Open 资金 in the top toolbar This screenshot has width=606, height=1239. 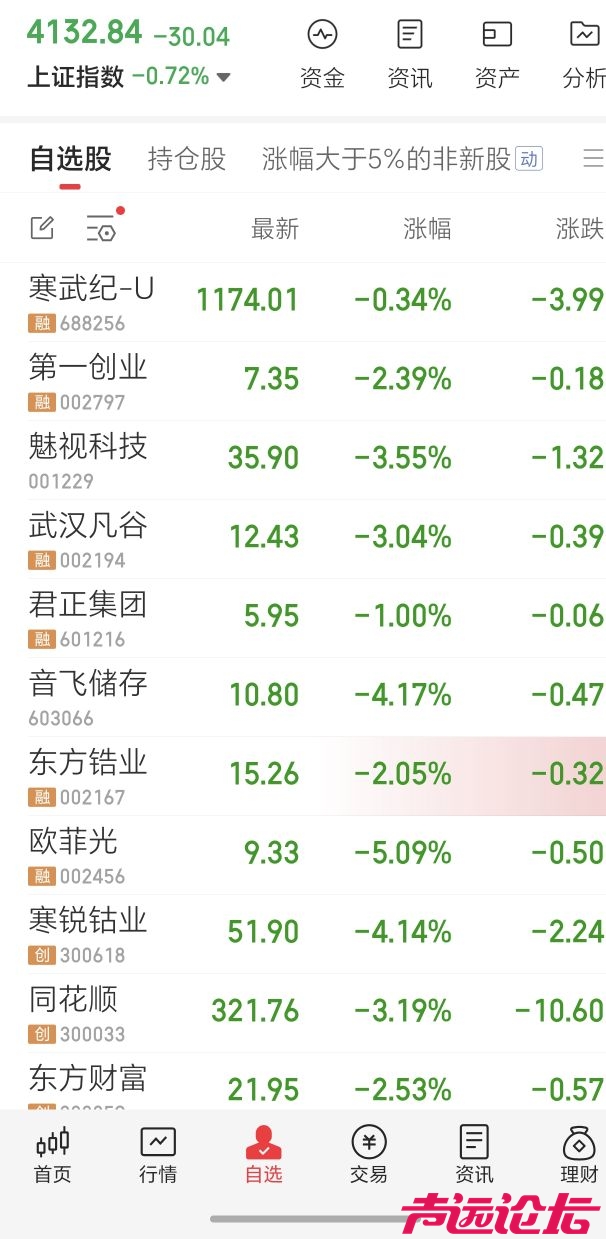(x=322, y=53)
